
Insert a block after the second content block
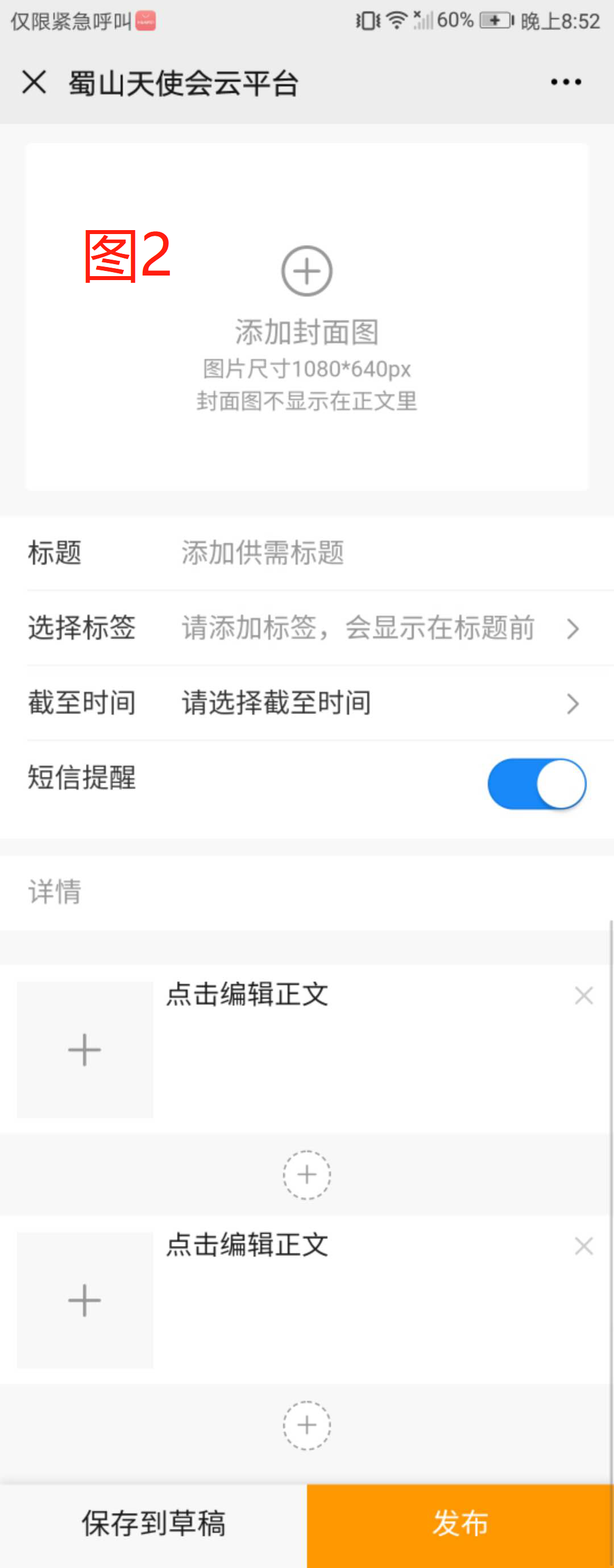coord(306,1425)
